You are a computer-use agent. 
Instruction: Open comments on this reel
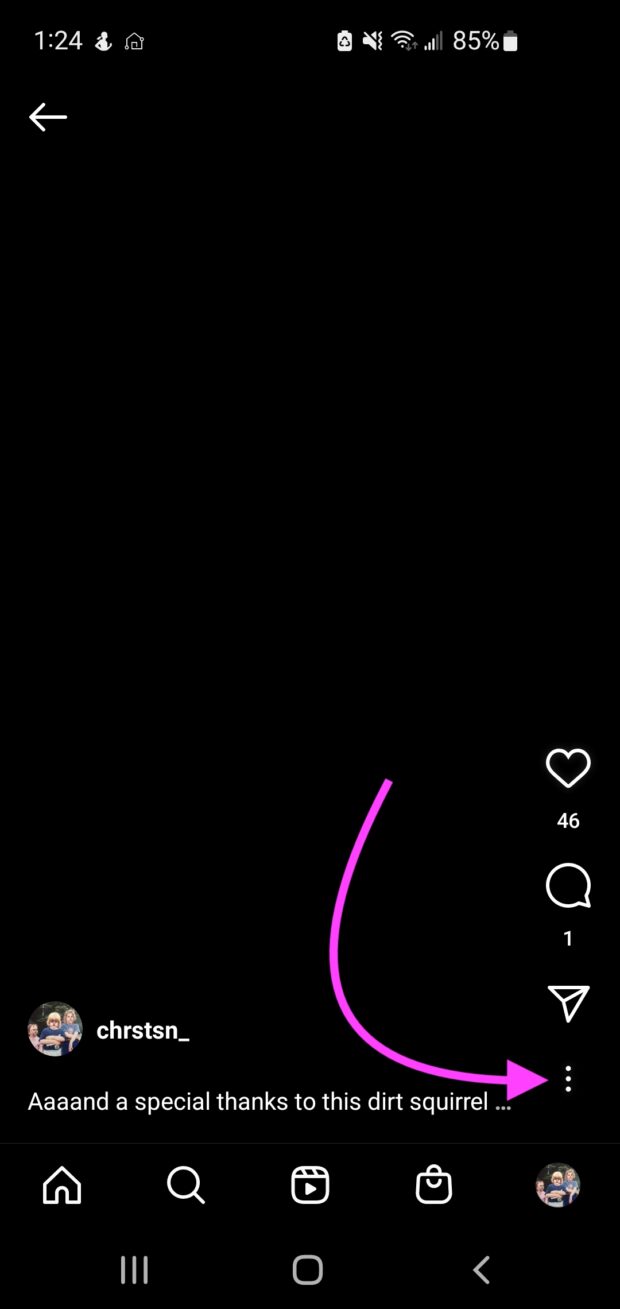coord(568,886)
